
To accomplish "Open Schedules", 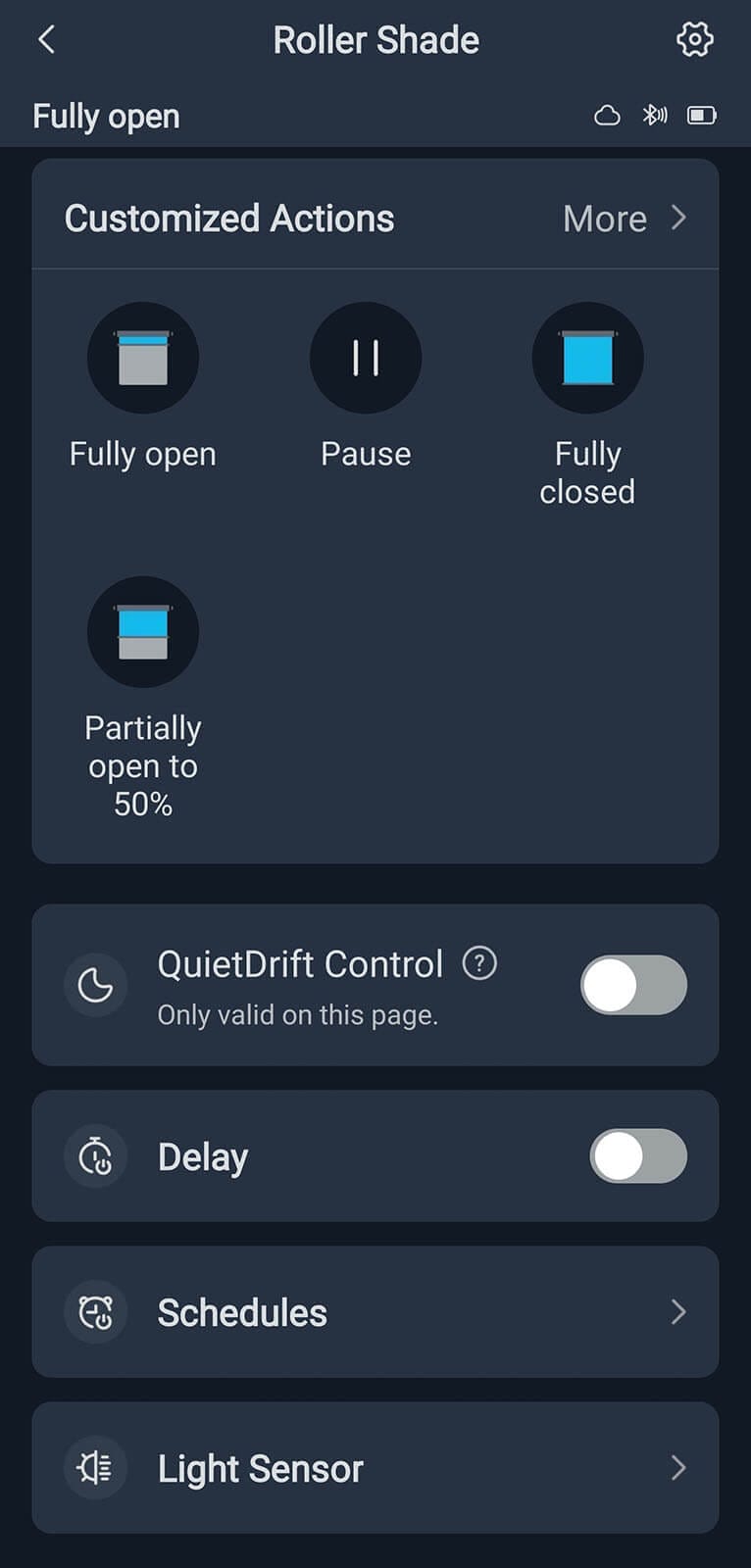I will tap(375, 1312).
